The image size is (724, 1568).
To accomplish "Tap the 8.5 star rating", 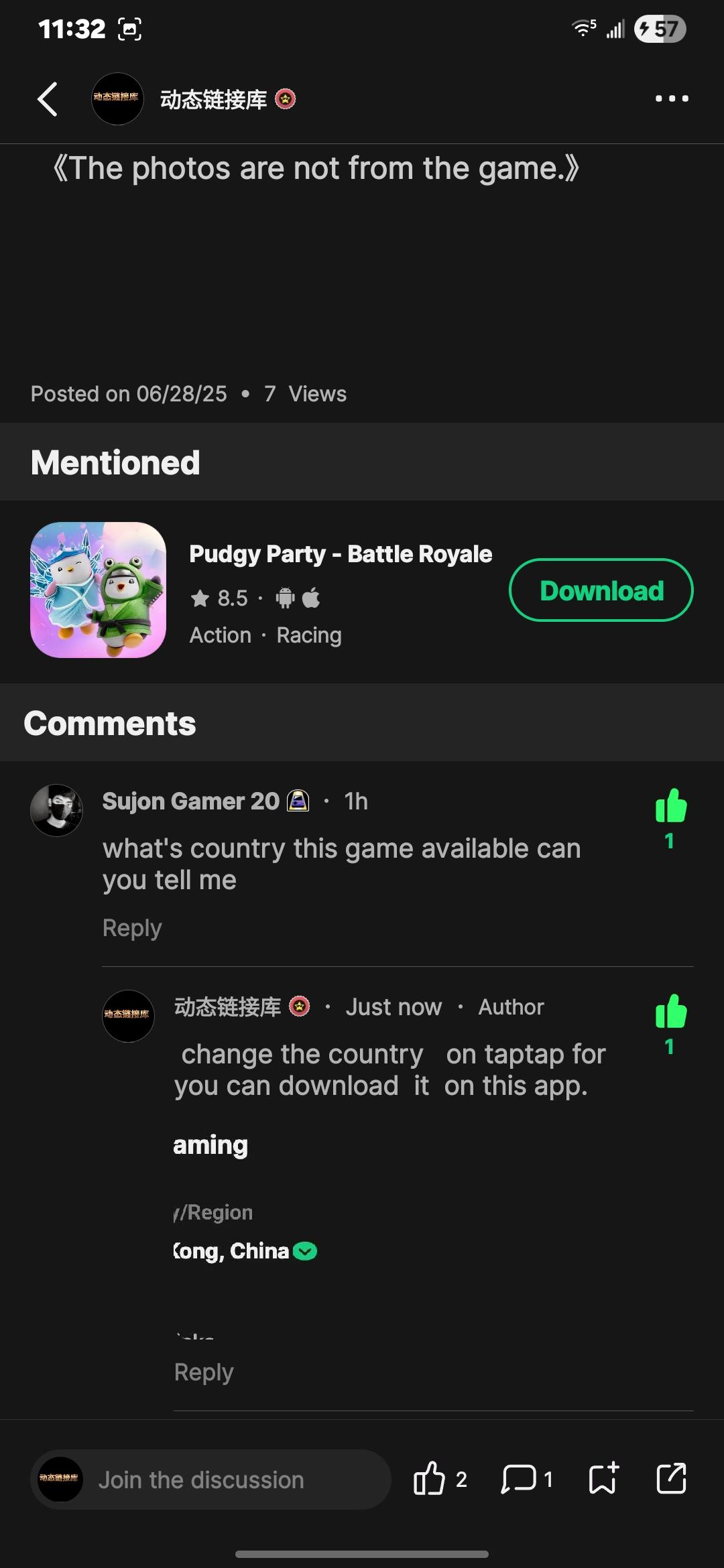I will coord(221,598).
